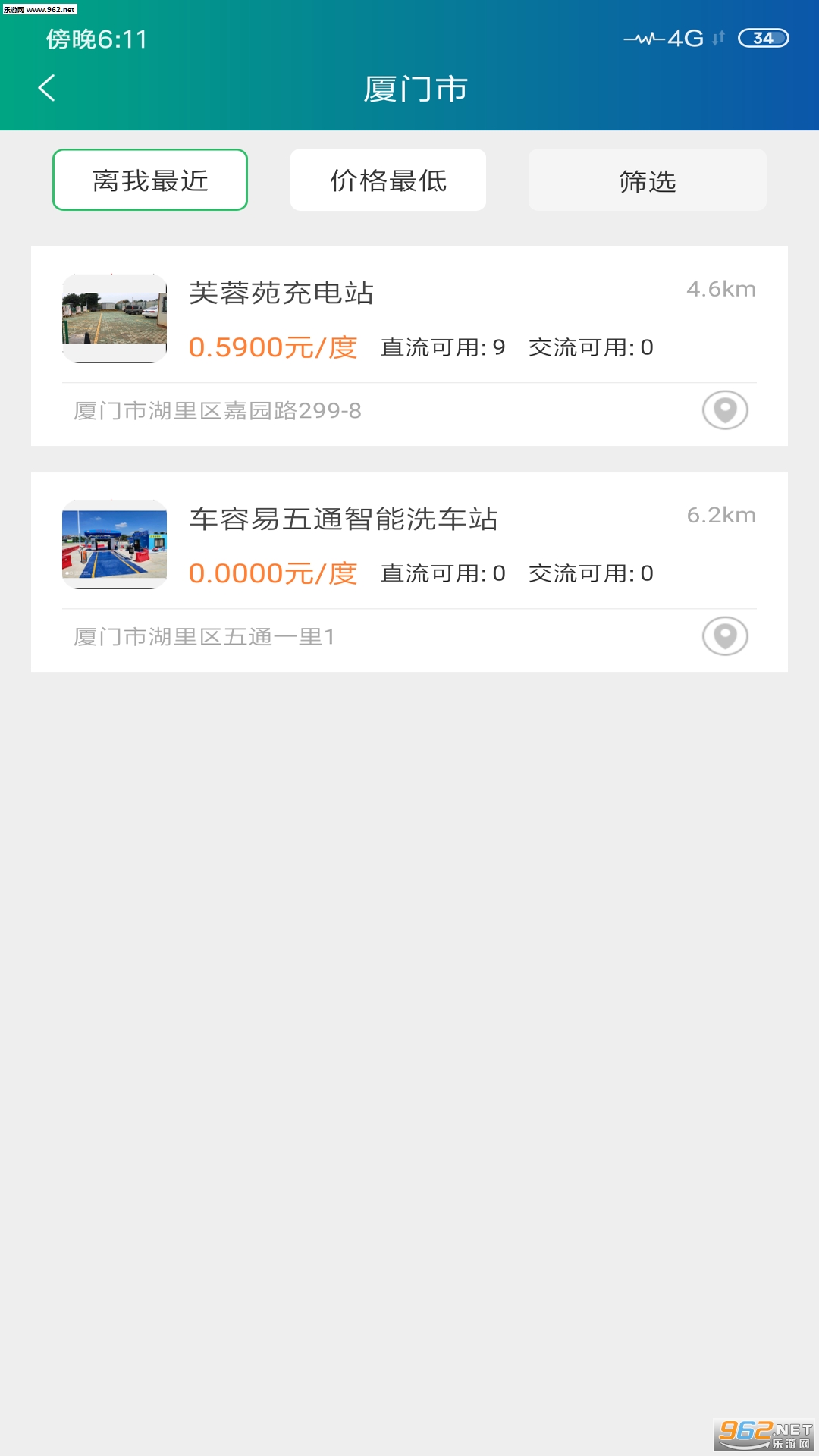The width and height of the screenshot is (819, 1456).
Task: Tap the location pin for 五通一里1
Action: [725, 636]
